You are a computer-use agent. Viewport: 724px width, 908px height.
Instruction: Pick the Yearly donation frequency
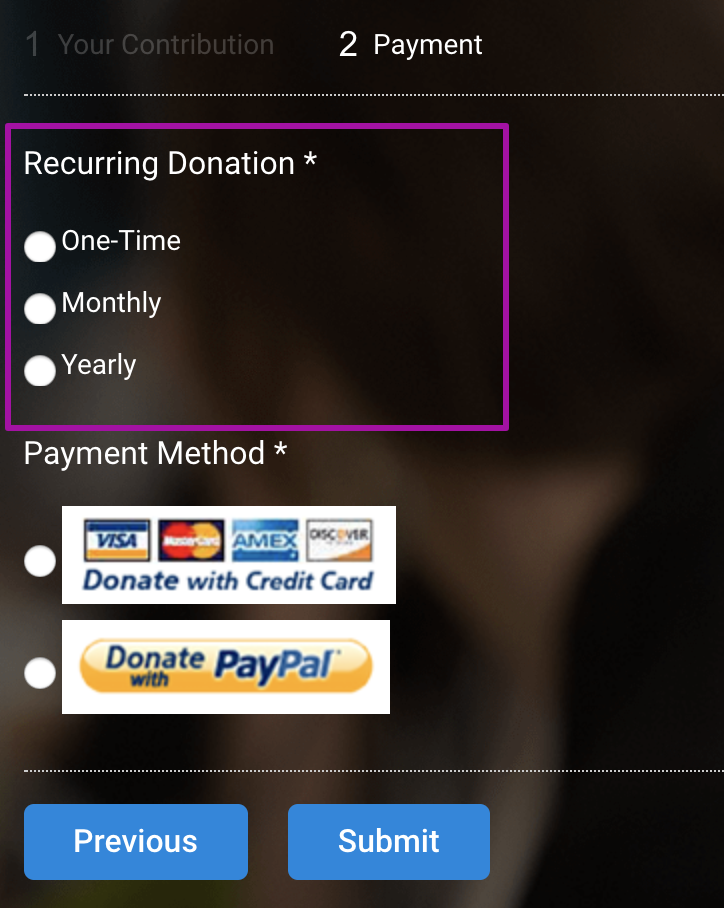tap(40, 370)
